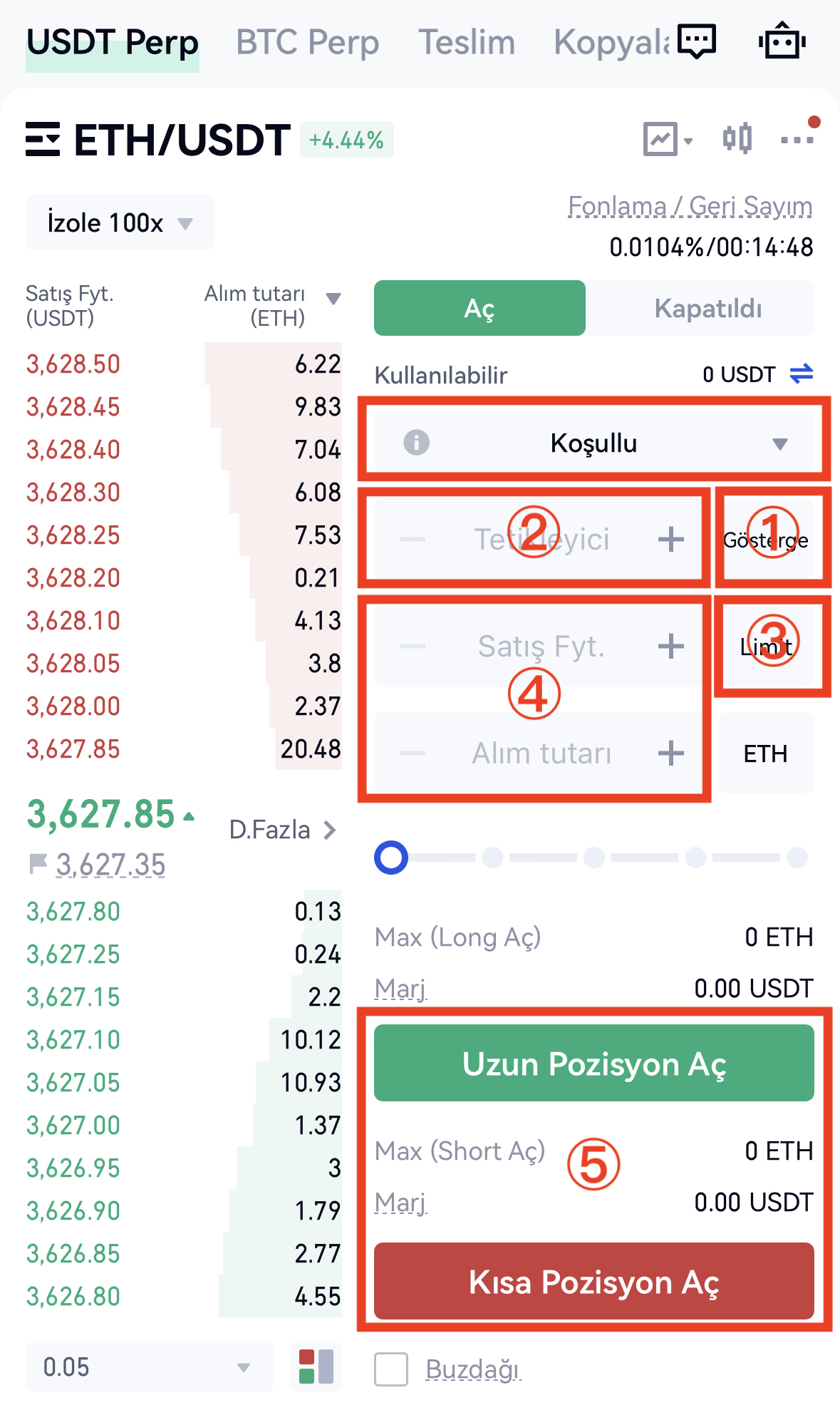Open the chat support icon
The image size is (840, 1425).
coord(696,42)
